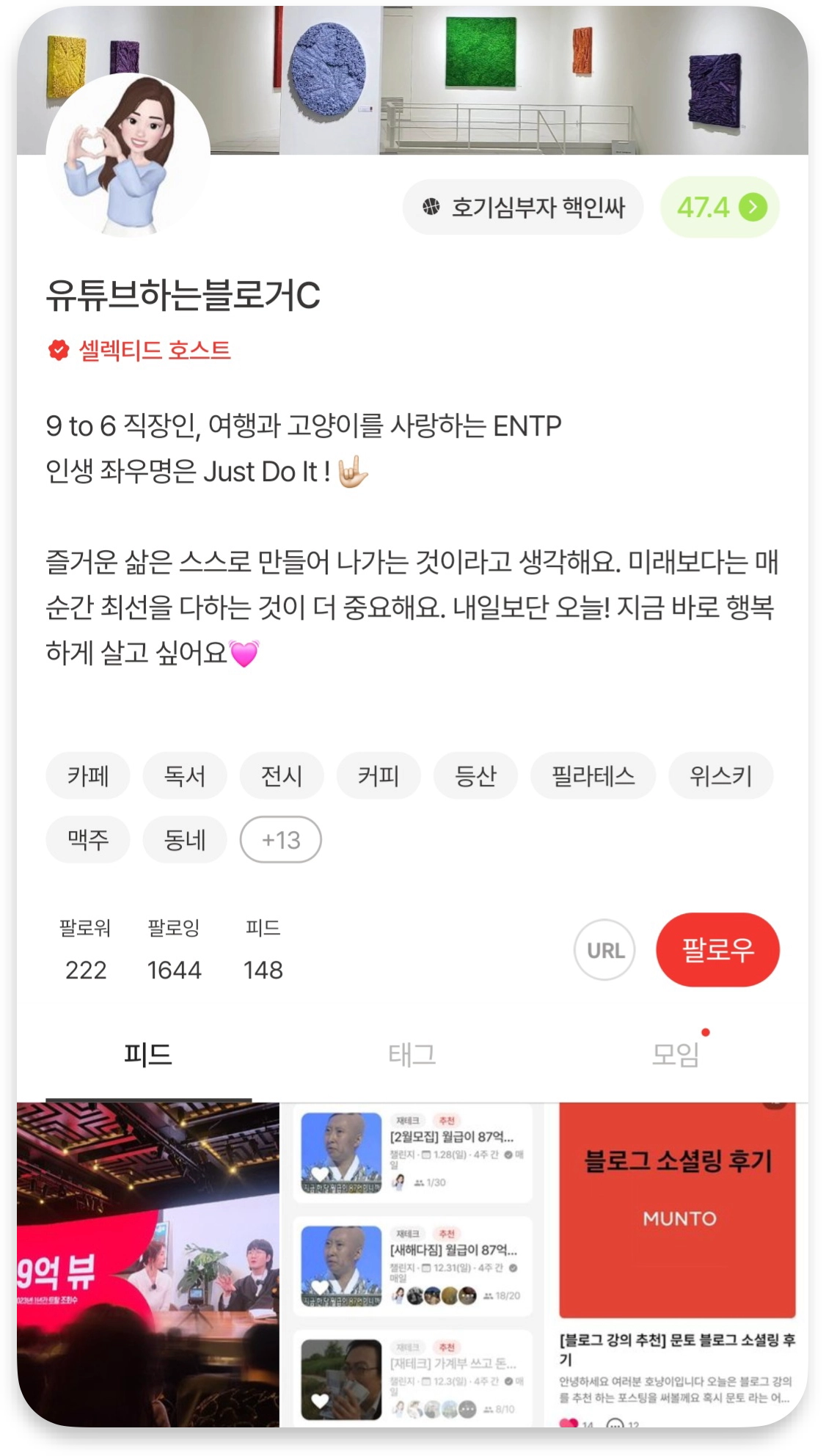Image resolution: width=826 pixels, height=1456 pixels.
Task: Select the 카페 interest chip
Action: coord(88,776)
